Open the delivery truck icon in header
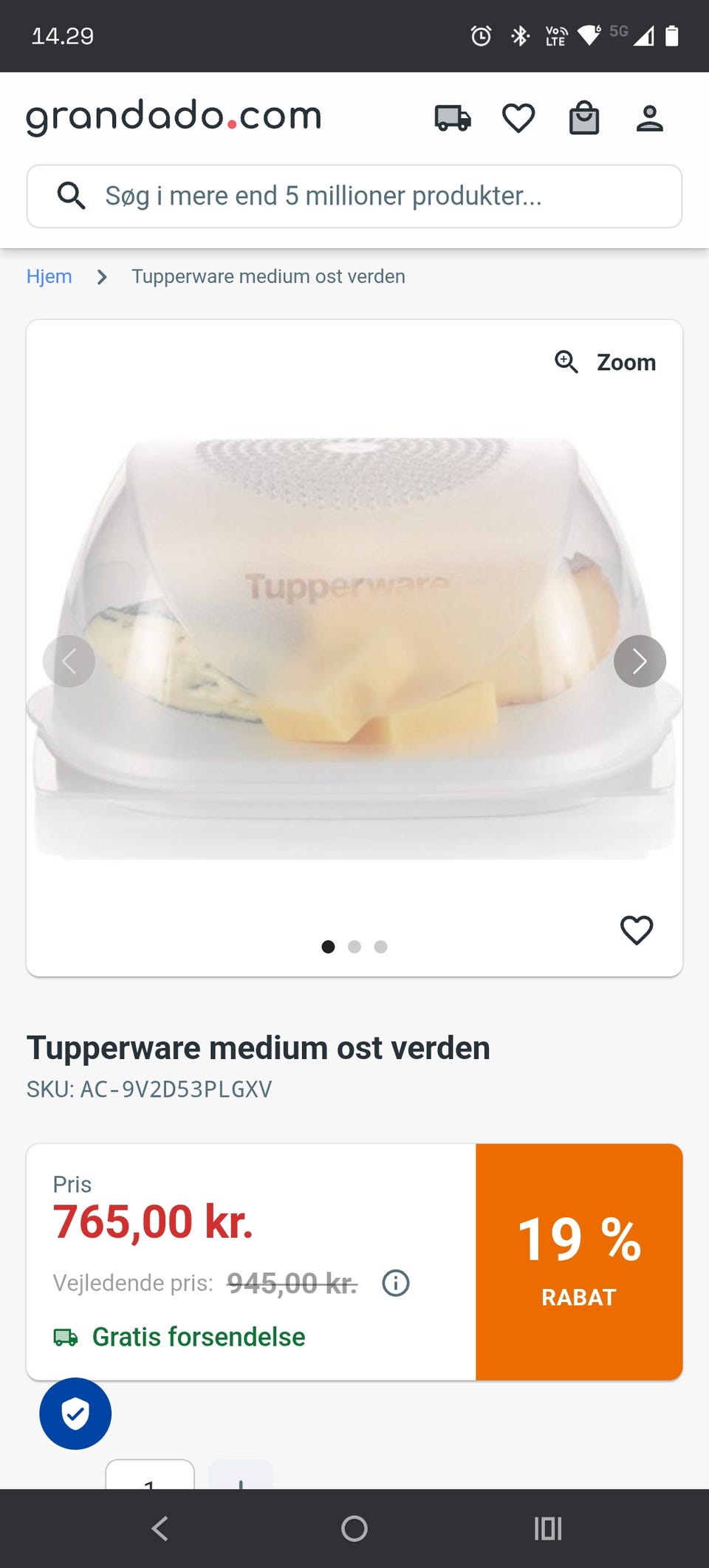The image size is (709, 1568). 452,118
